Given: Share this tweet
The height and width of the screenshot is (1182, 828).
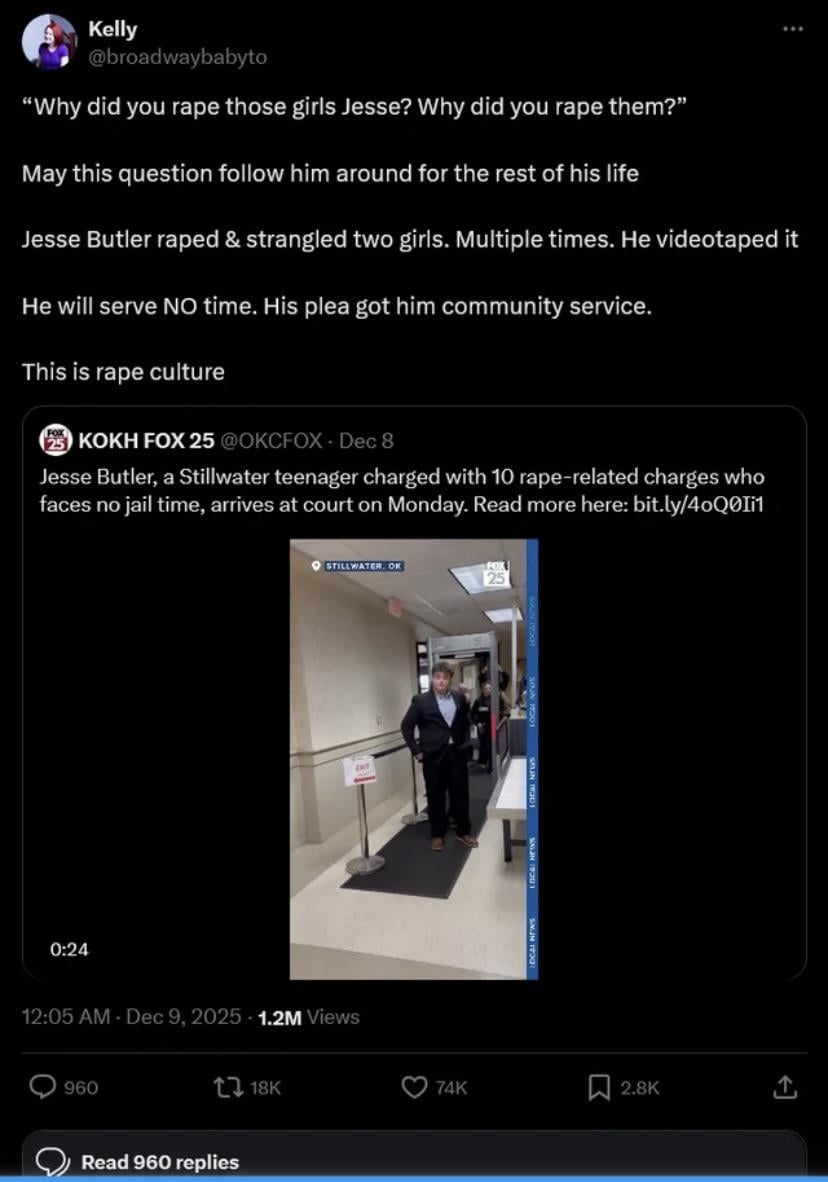Looking at the screenshot, I should click(x=786, y=1087).
